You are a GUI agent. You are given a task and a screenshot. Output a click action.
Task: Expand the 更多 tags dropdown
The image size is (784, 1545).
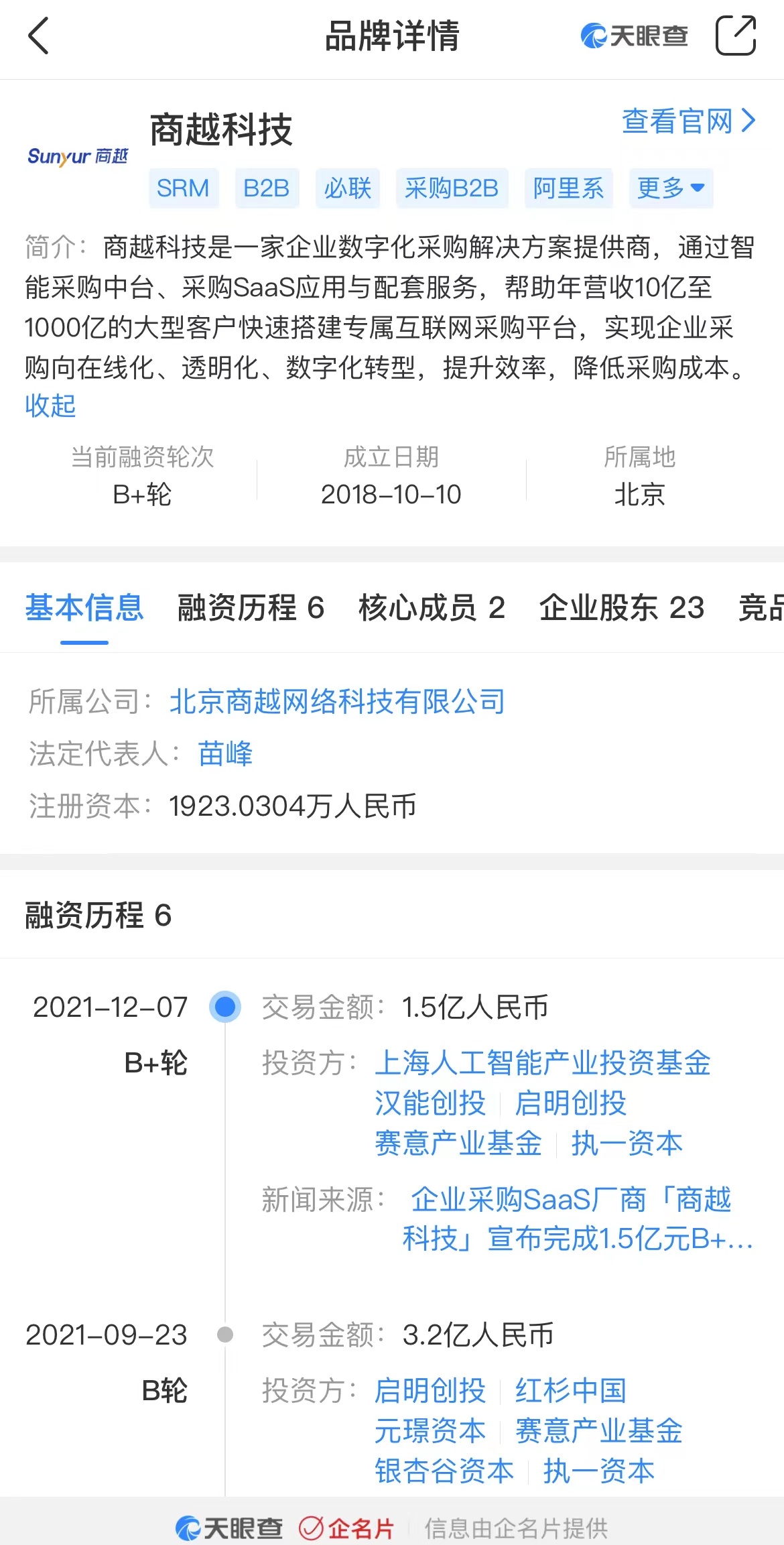pos(671,188)
